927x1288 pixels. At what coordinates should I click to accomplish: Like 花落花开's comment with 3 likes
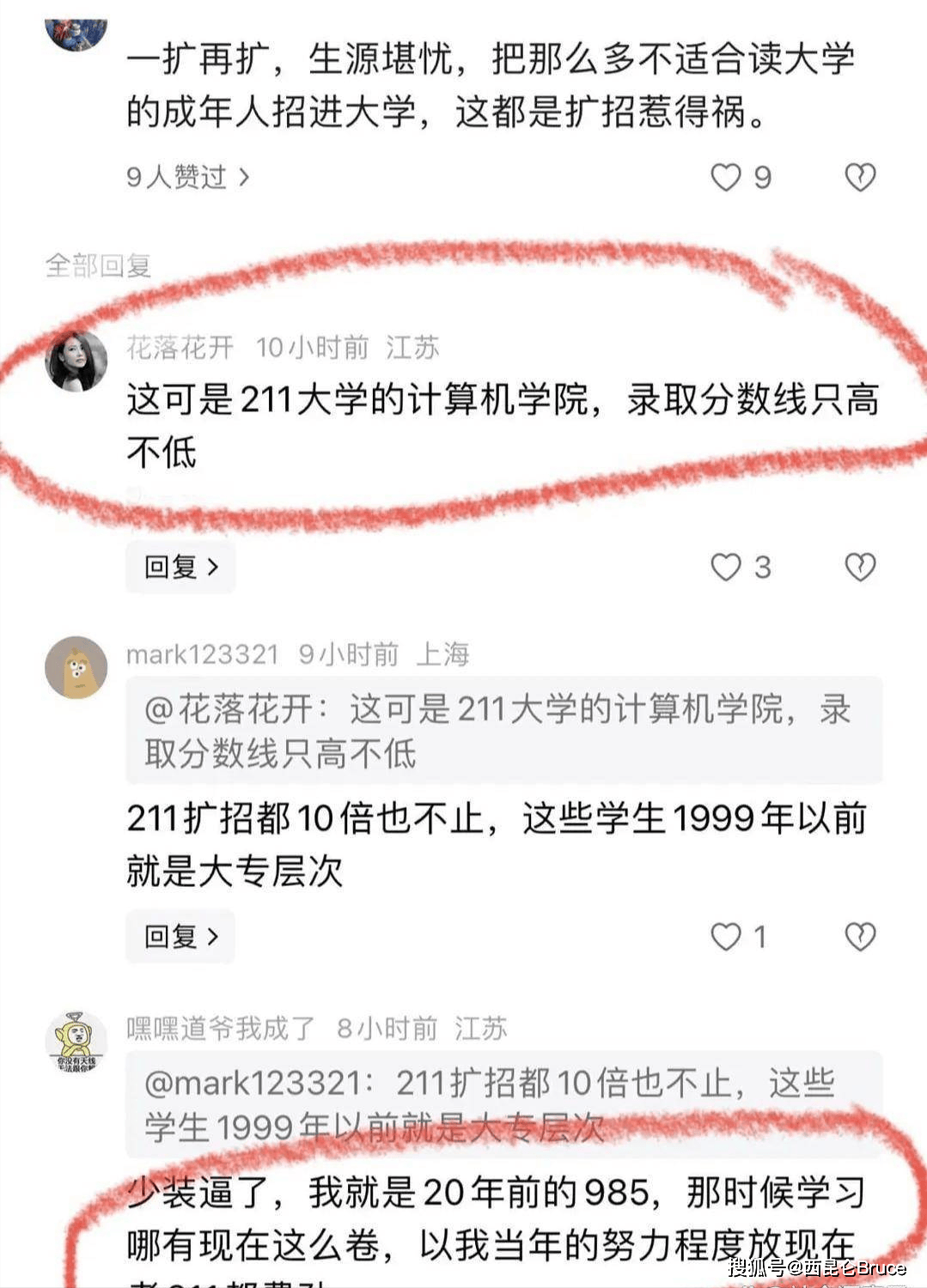click(x=726, y=567)
